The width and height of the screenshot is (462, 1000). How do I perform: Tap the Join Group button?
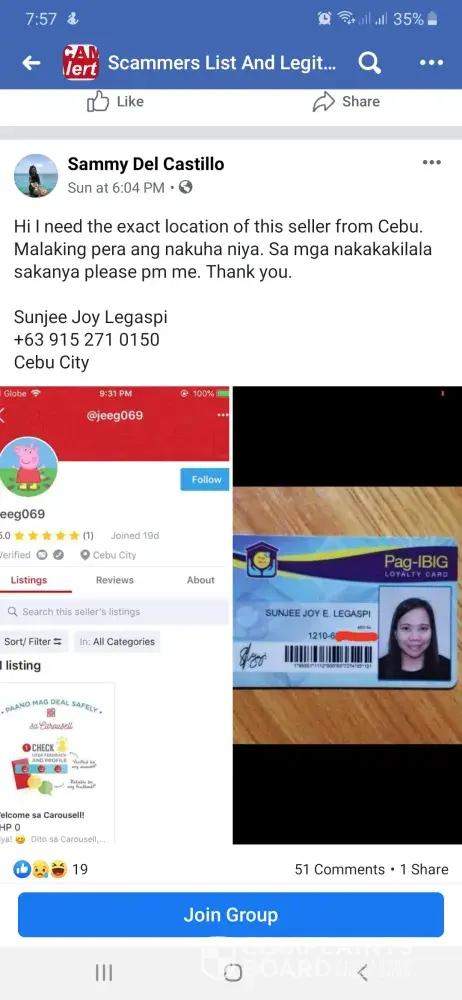click(231, 915)
